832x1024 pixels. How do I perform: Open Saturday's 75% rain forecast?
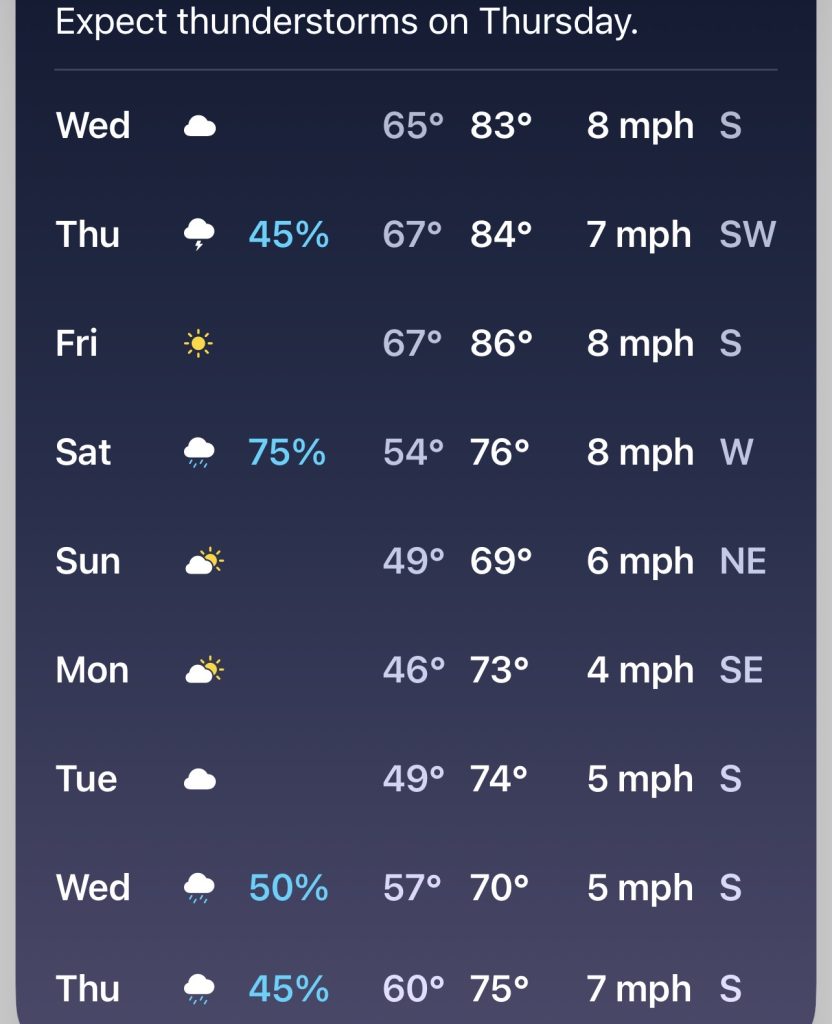(x=415, y=453)
